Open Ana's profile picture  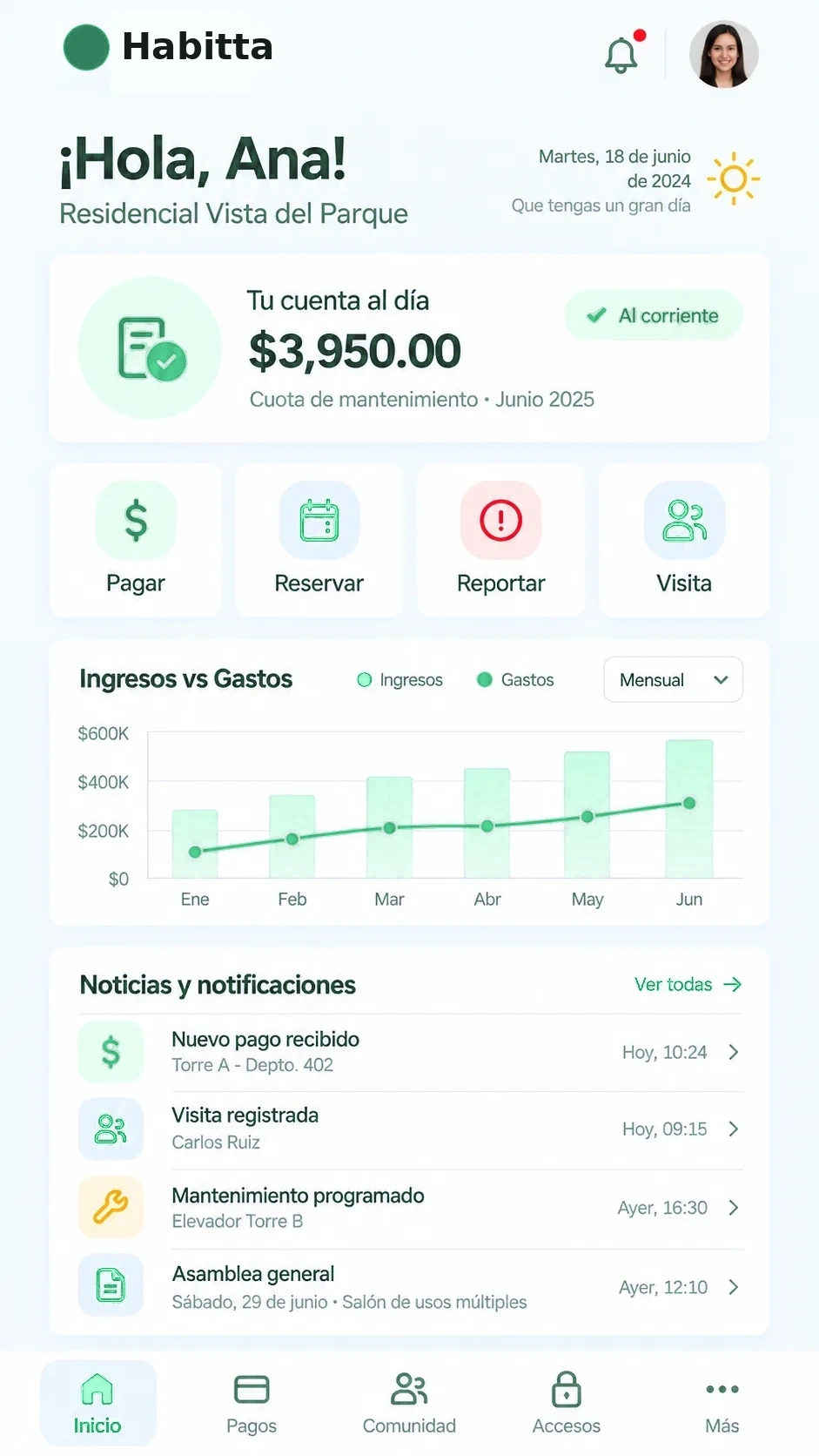pyautogui.click(x=724, y=54)
